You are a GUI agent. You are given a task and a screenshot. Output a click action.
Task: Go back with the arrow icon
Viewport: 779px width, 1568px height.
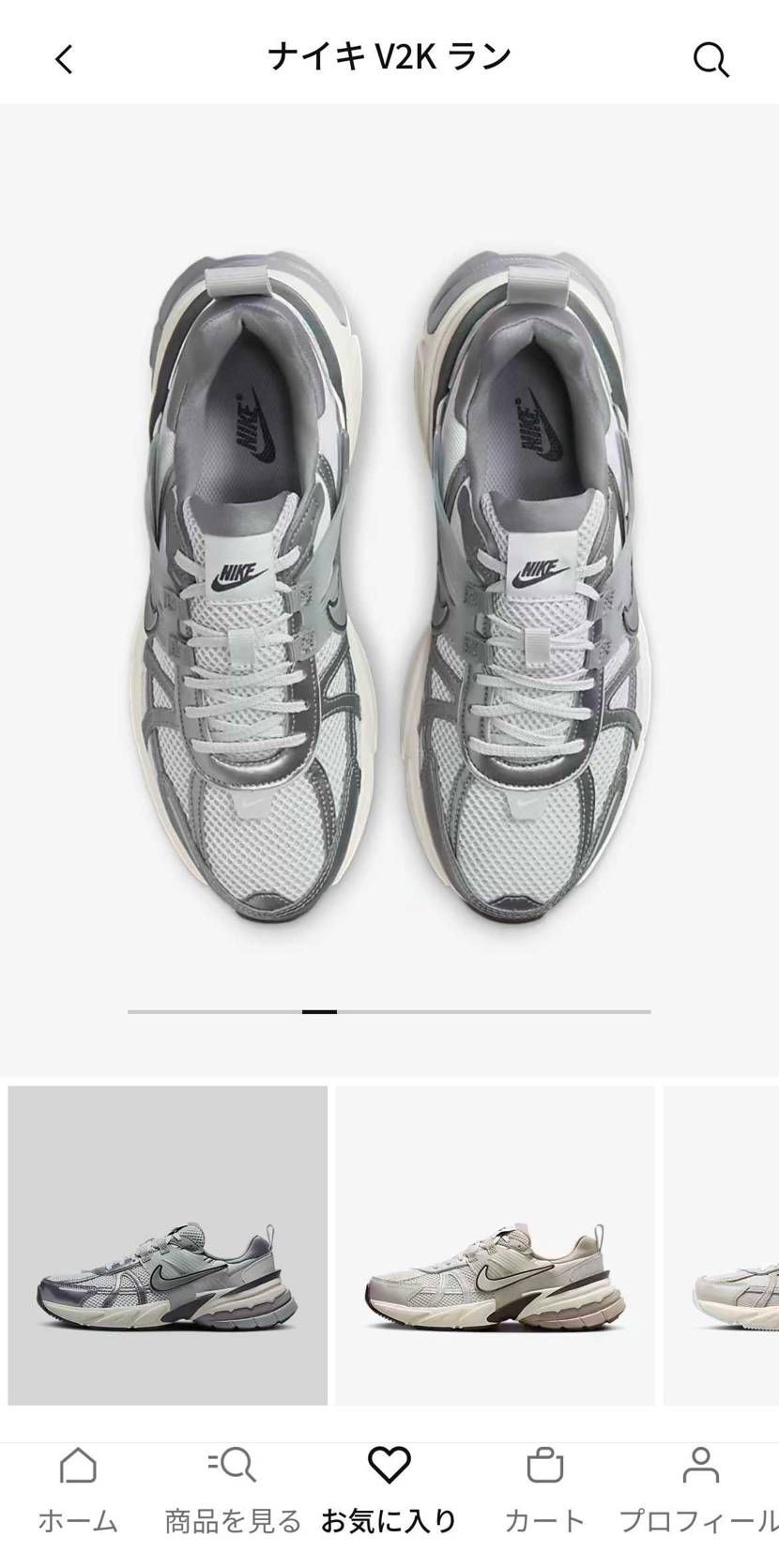point(63,60)
